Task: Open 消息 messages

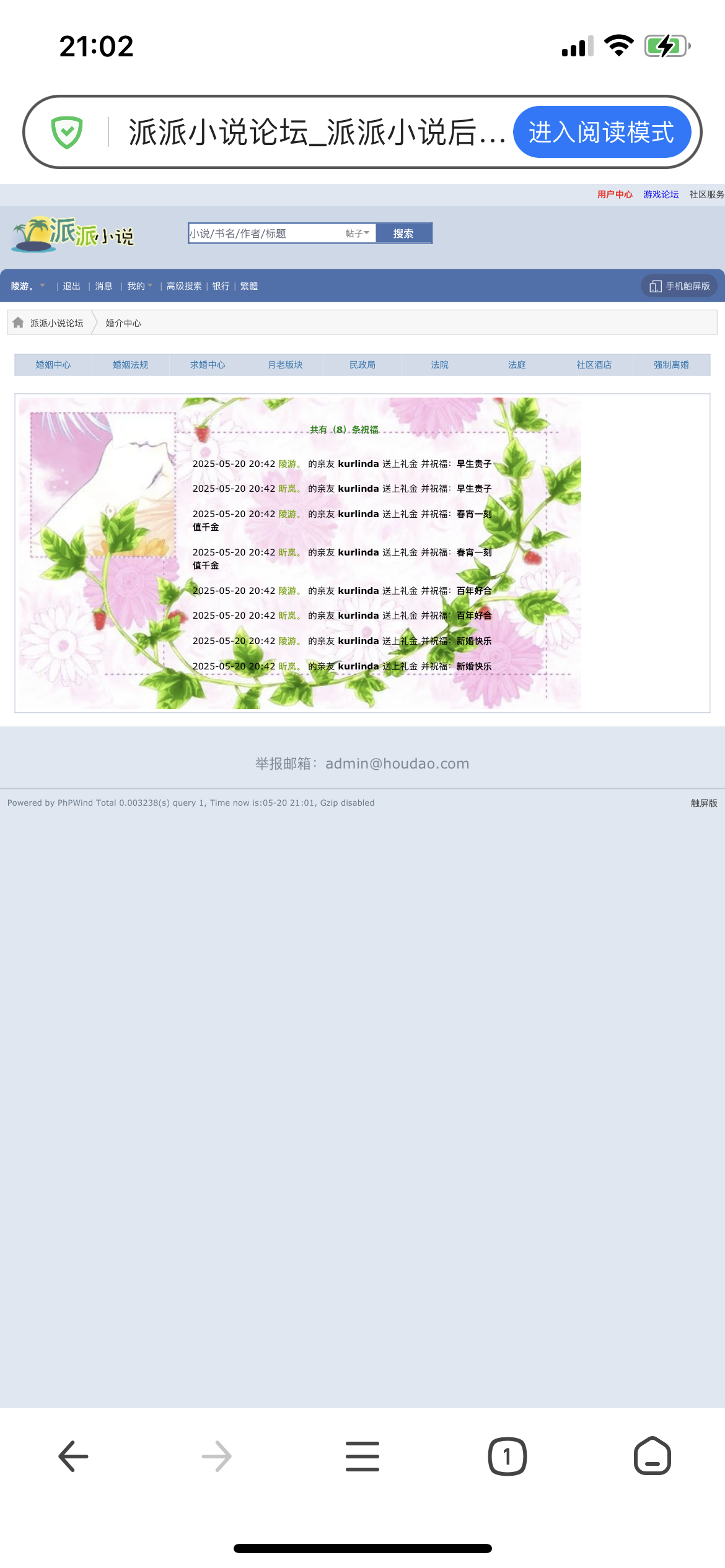Action: [x=103, y=286]
